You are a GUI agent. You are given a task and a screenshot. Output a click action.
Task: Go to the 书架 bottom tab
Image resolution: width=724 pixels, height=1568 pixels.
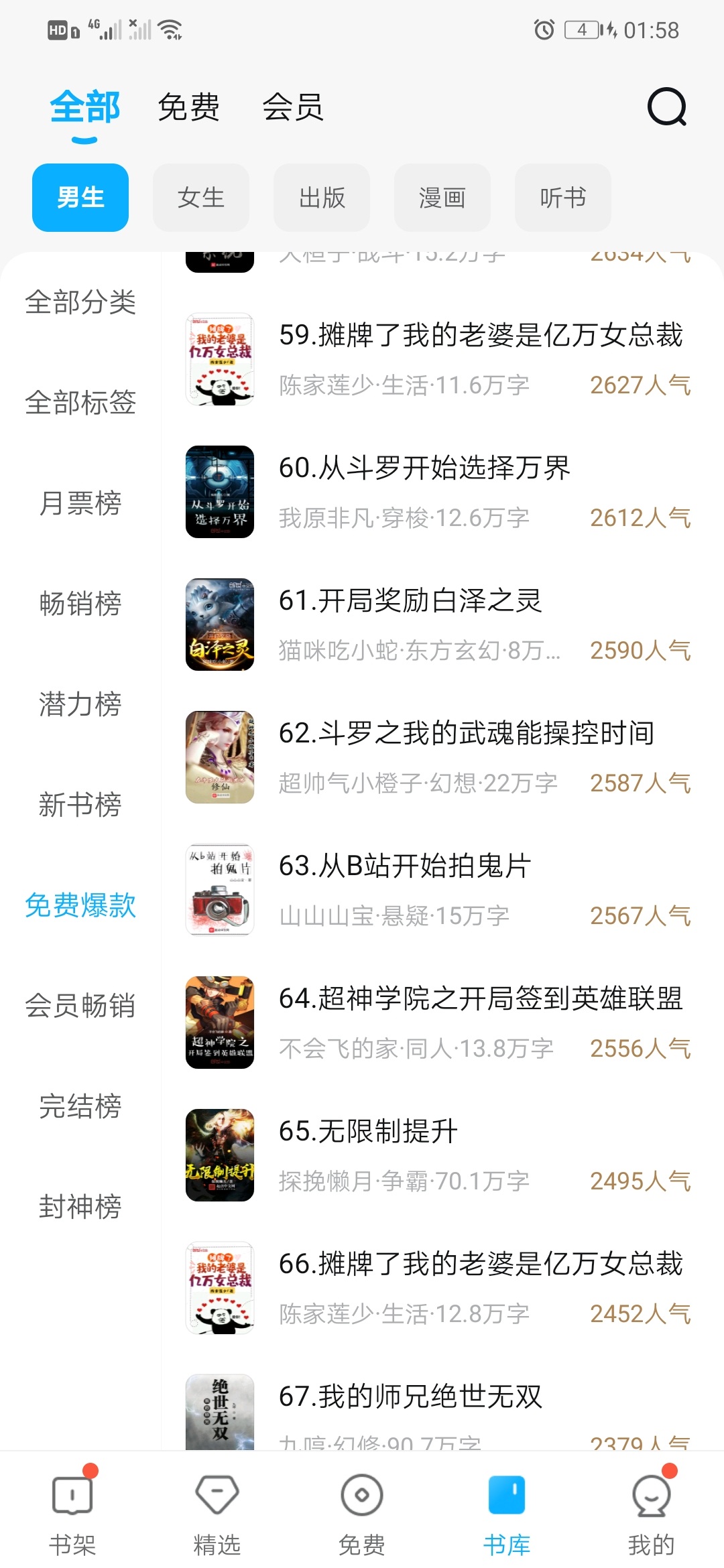[72, 1513]
